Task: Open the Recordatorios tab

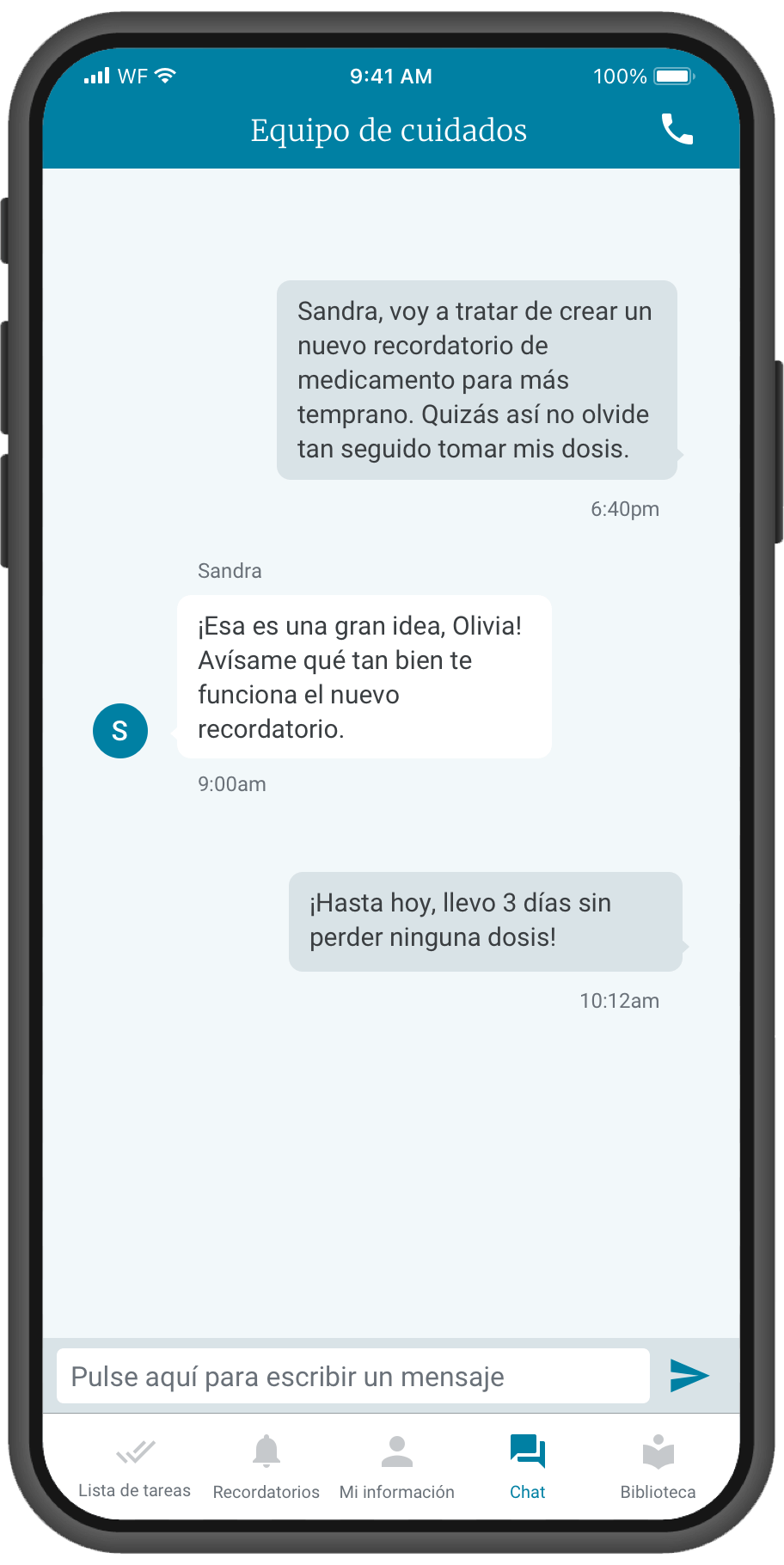Action: click(x=266, y=1467)
